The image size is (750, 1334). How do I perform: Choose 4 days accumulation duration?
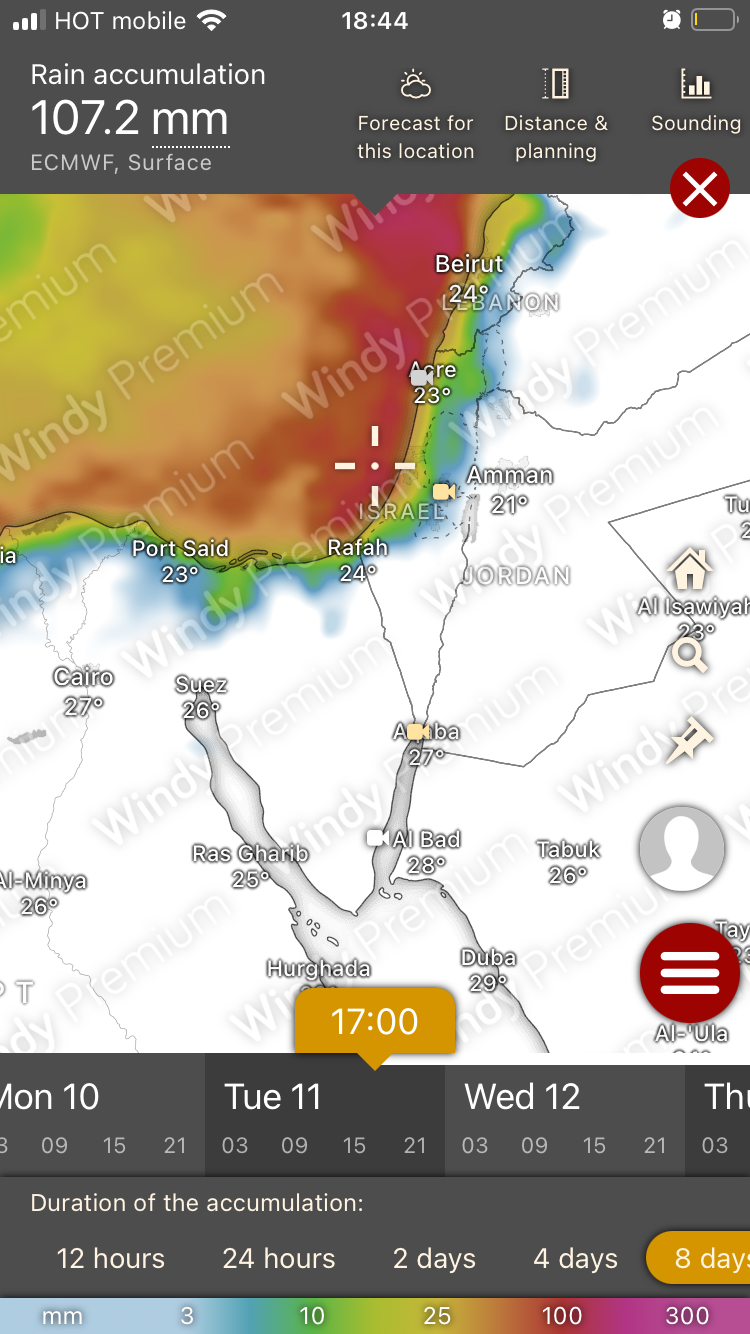[x=574, y=1258]
